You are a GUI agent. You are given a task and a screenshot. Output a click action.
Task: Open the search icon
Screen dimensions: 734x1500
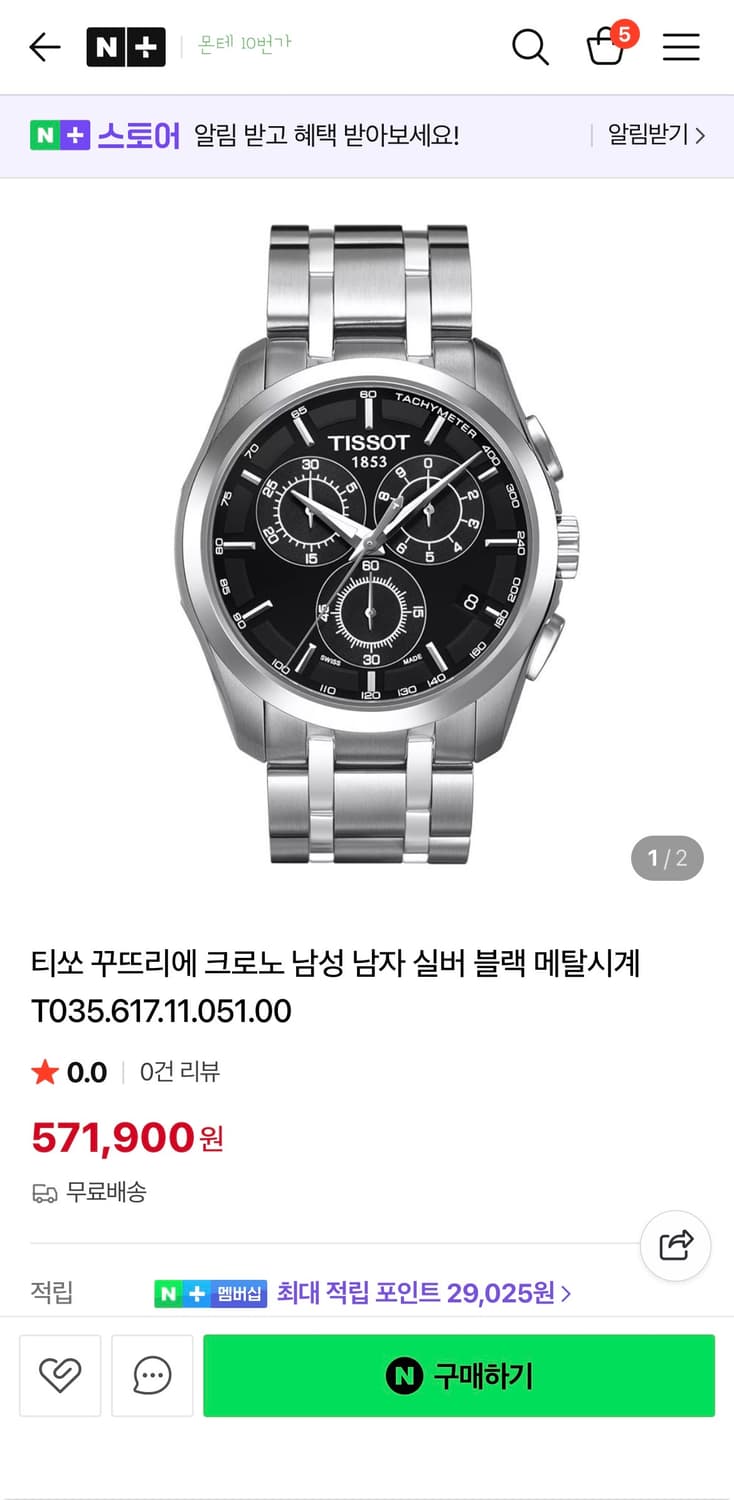[x=530, y=47]
